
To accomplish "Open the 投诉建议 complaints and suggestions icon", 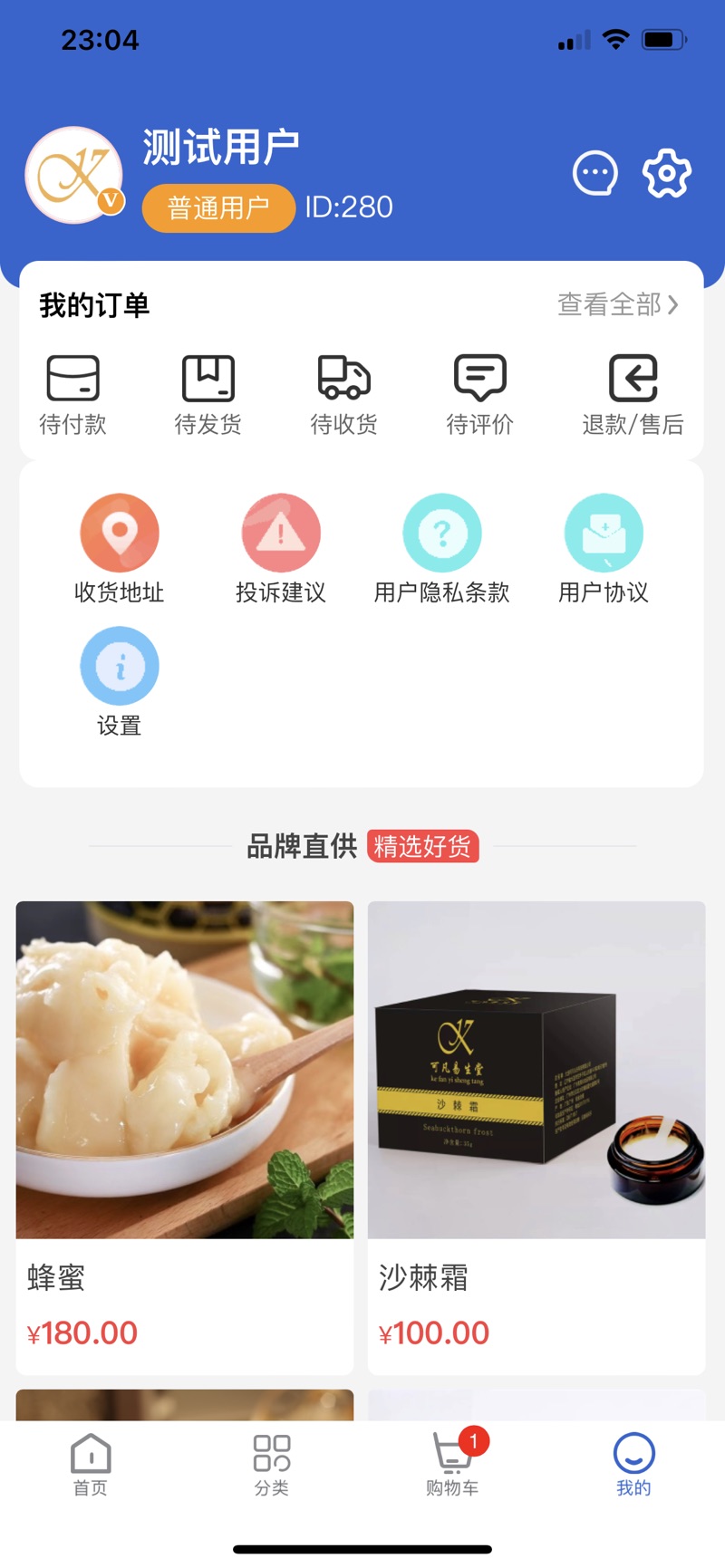I will coord(281,533).
